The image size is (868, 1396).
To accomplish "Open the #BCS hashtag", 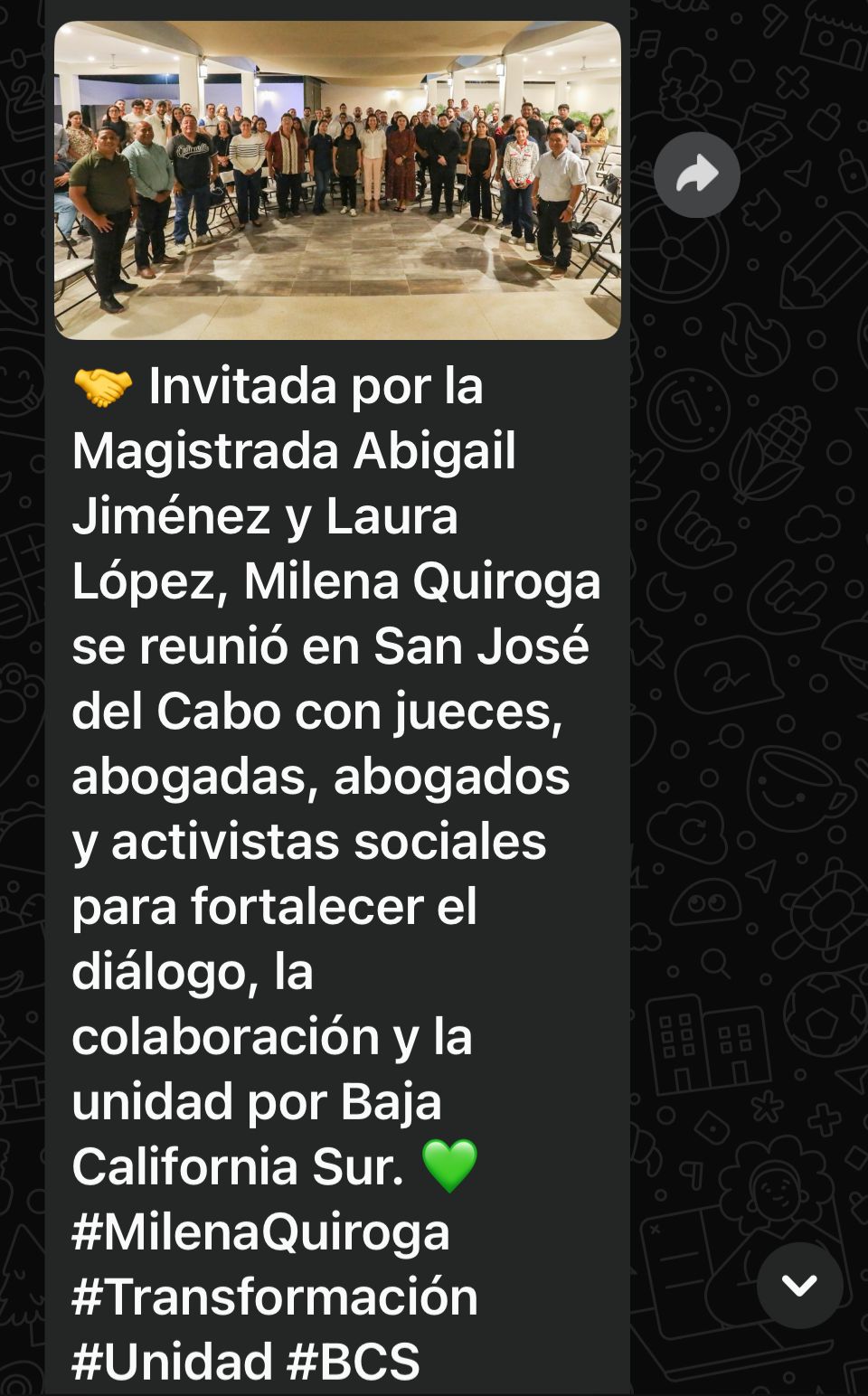I will coord(353,1362).
